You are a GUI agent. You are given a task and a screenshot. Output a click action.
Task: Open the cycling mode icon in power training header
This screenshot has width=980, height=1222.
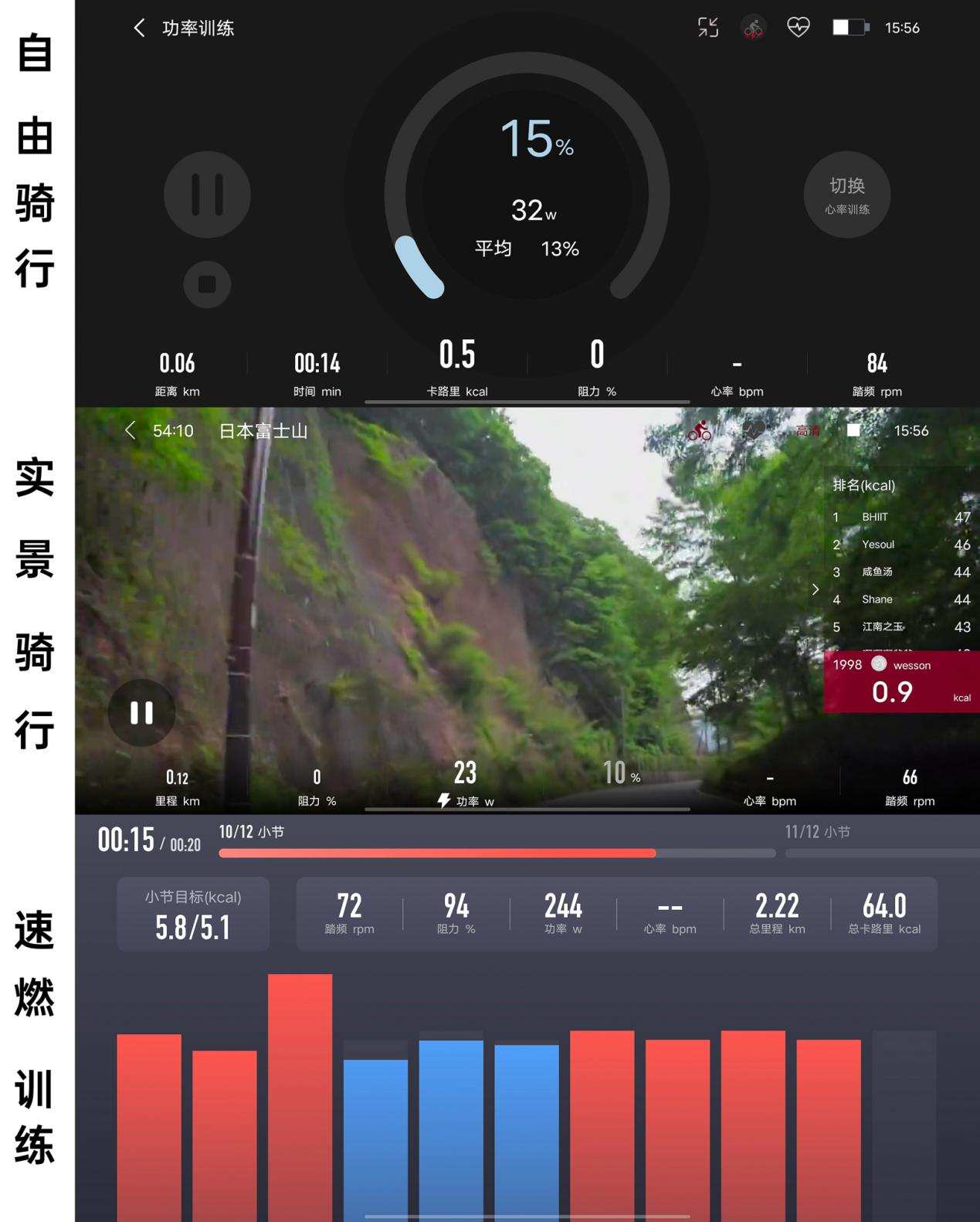pos(753,27)
